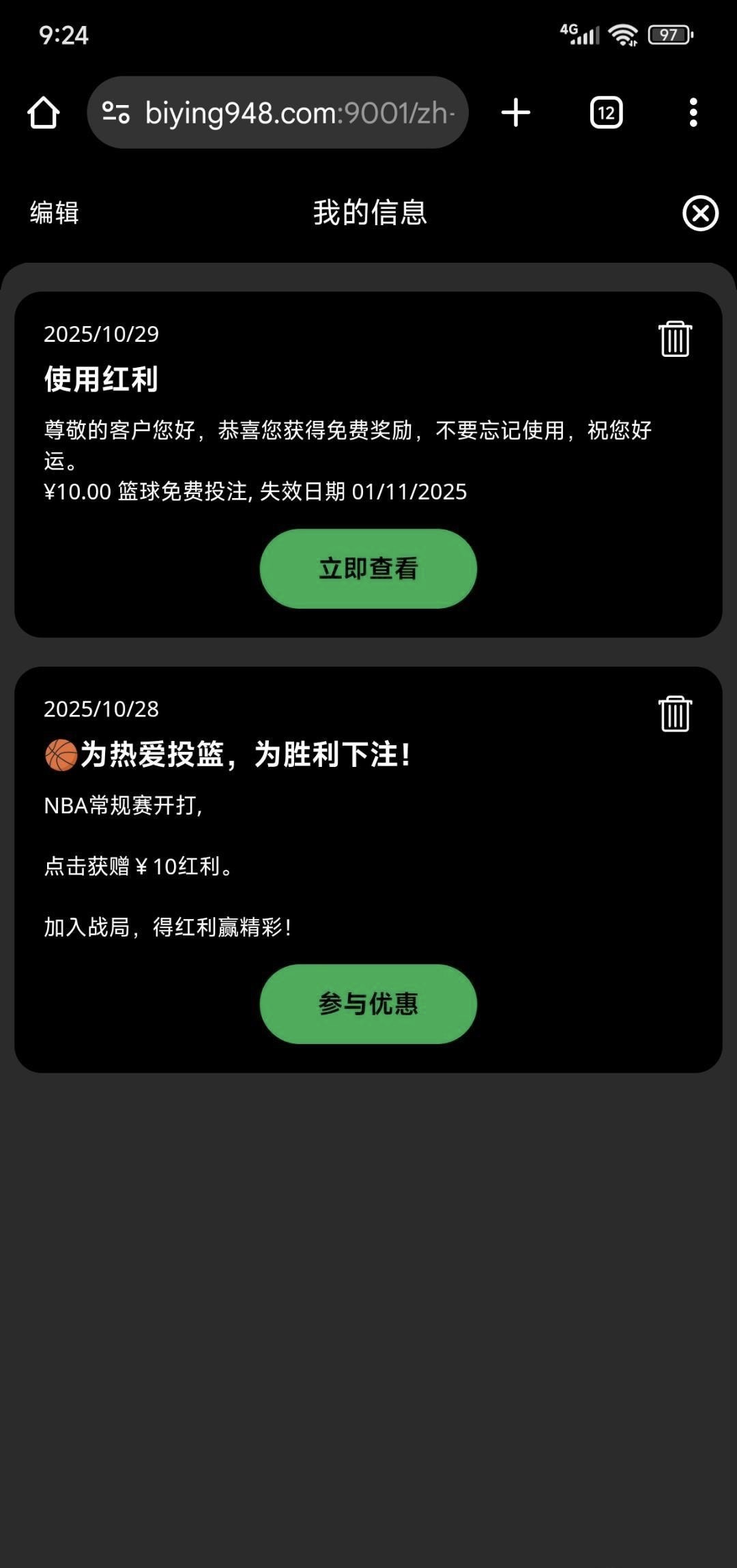Delete the 使用红利 message
This screenshot has width=737, height=1568.
675,338
